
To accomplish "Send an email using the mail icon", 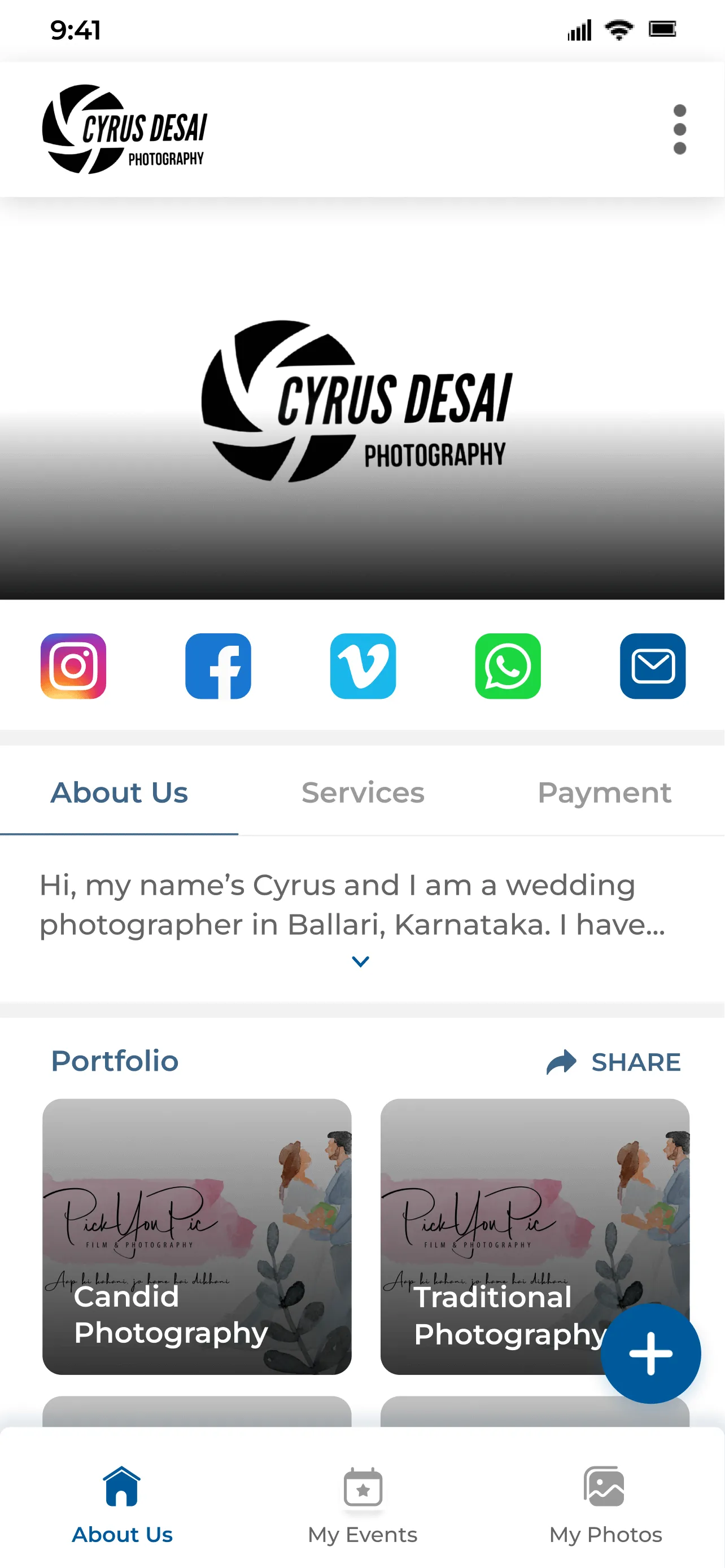I will coord(653,666).
